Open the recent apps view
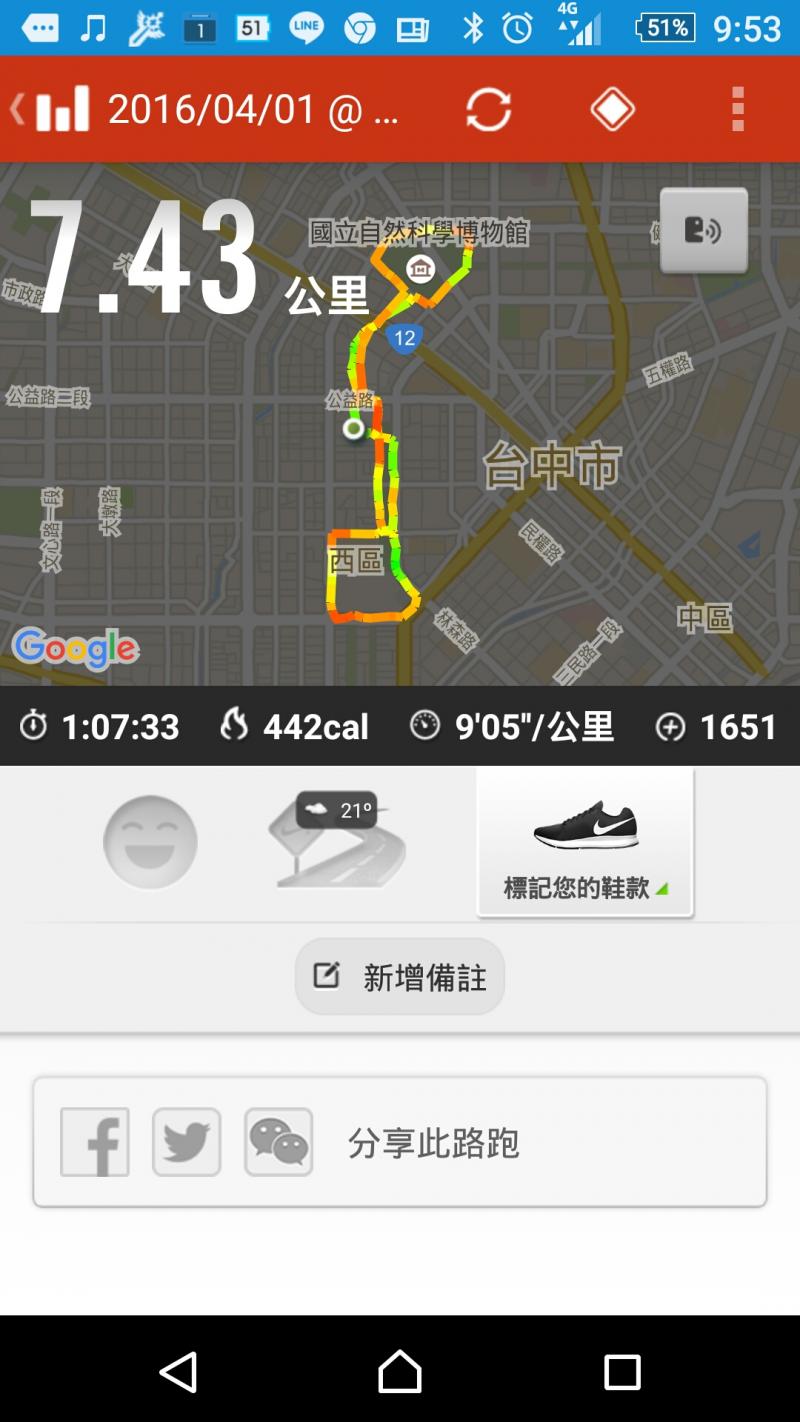 coord(622,1372)
